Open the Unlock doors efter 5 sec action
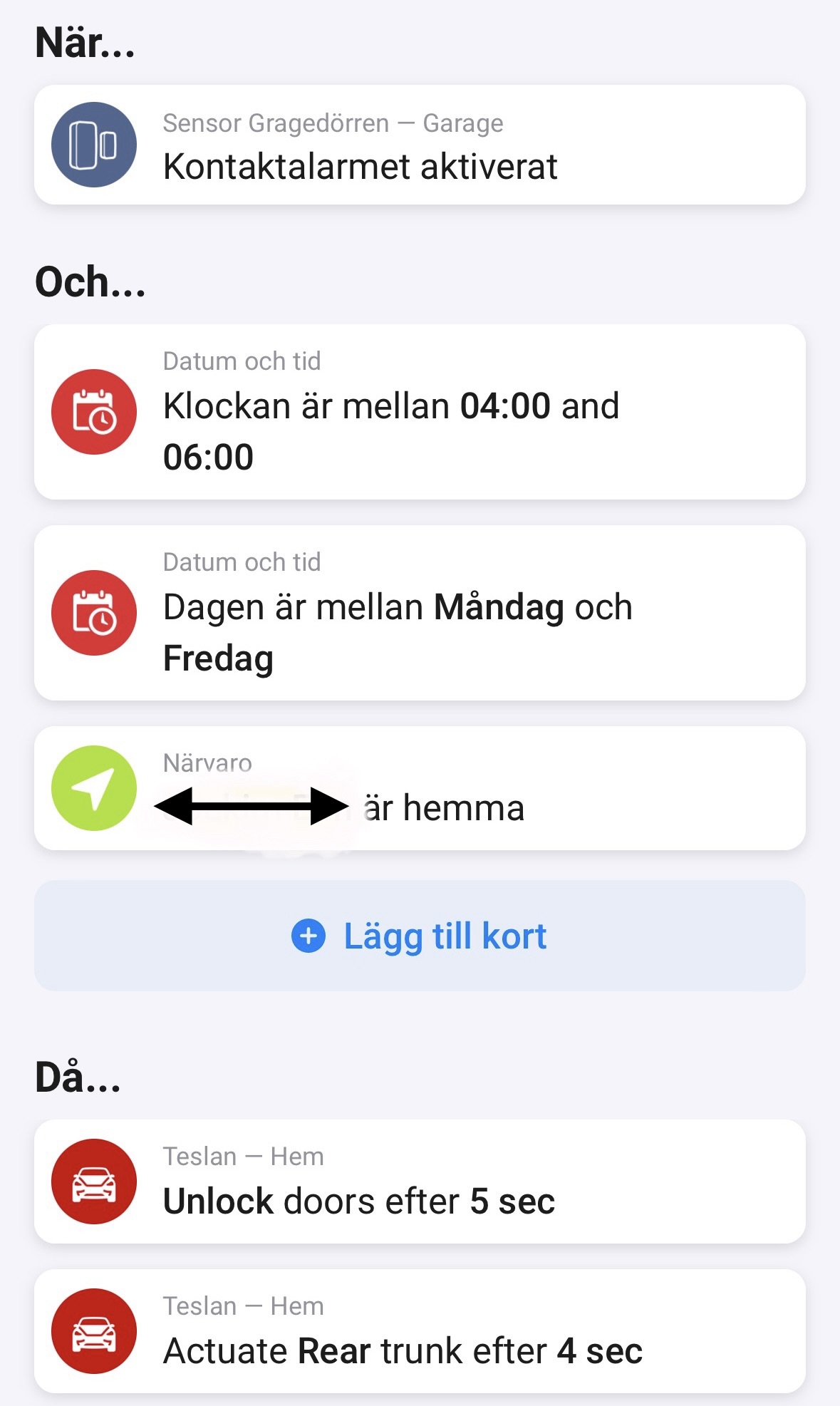Image resolution: width=840 pixels, height=1406 pixels. 420,1182
